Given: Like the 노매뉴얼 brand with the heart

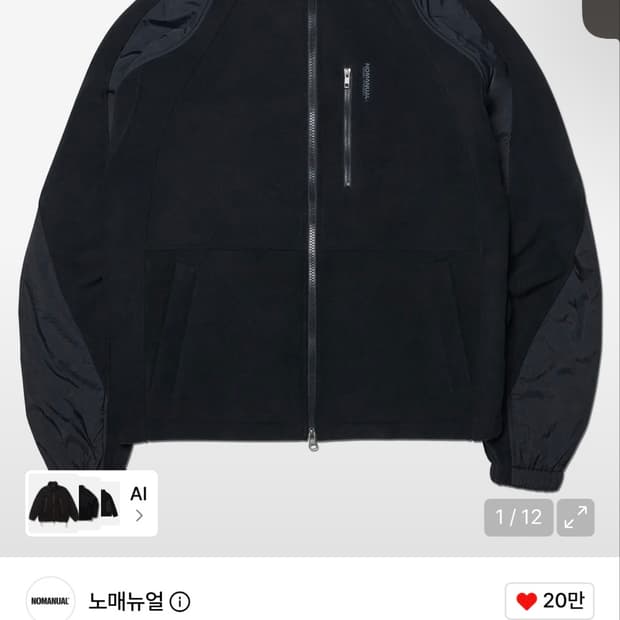Looking at the screenshot, I should click(549, 601).
